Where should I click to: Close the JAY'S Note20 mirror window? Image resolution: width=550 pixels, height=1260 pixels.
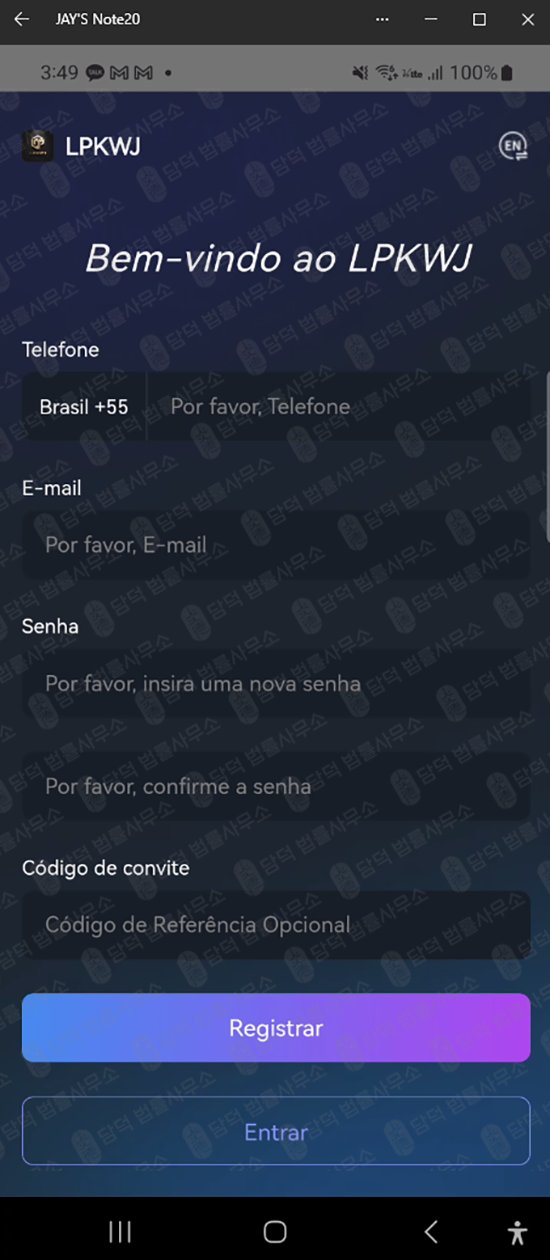click(527, 19)
